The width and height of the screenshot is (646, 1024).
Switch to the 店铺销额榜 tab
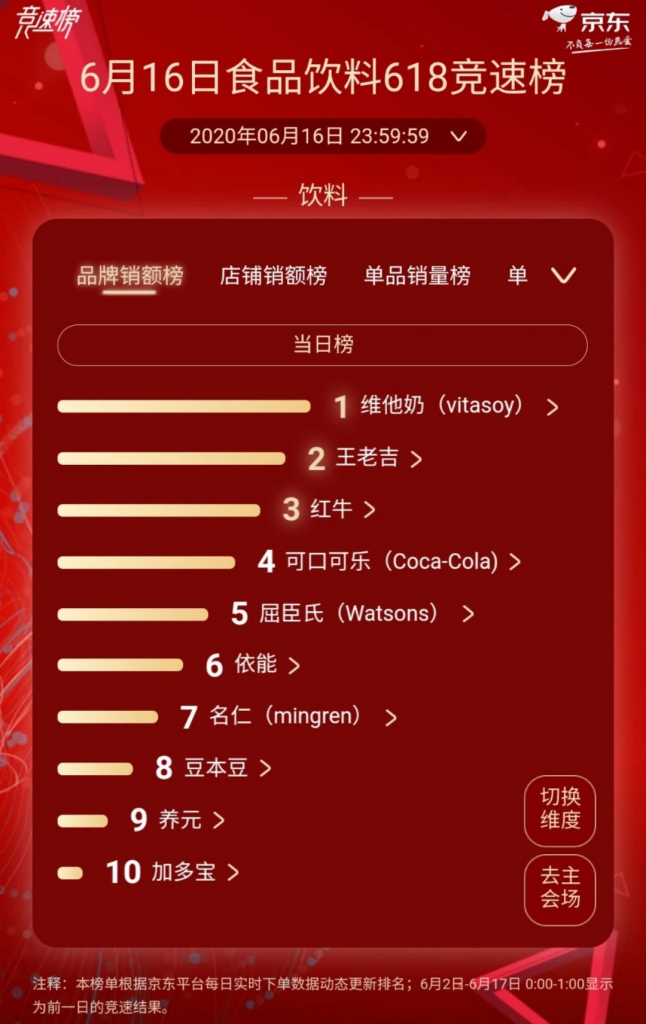(x=273, y=275)
